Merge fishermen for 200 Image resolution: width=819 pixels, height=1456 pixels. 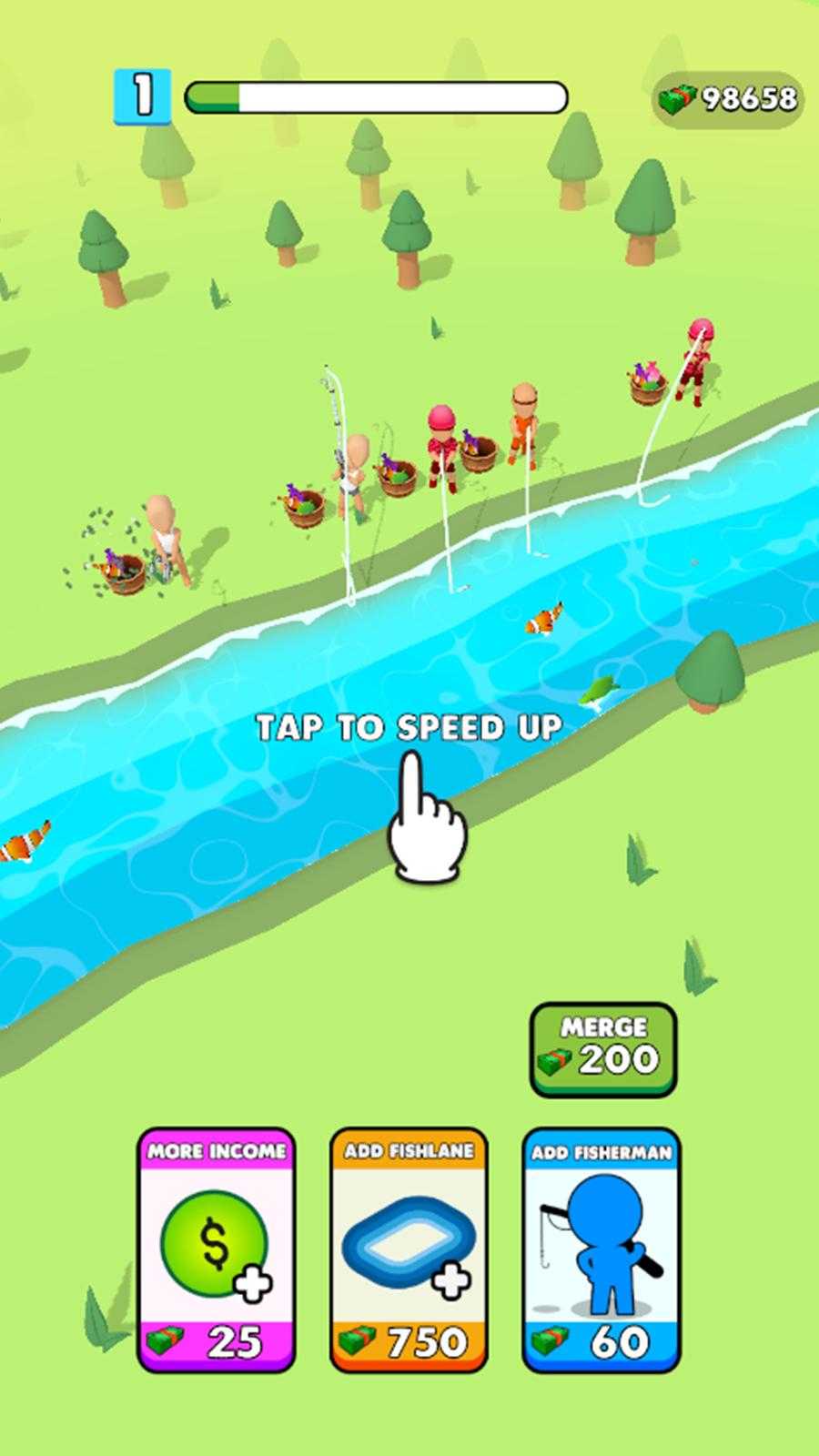tap(603, 1049)
